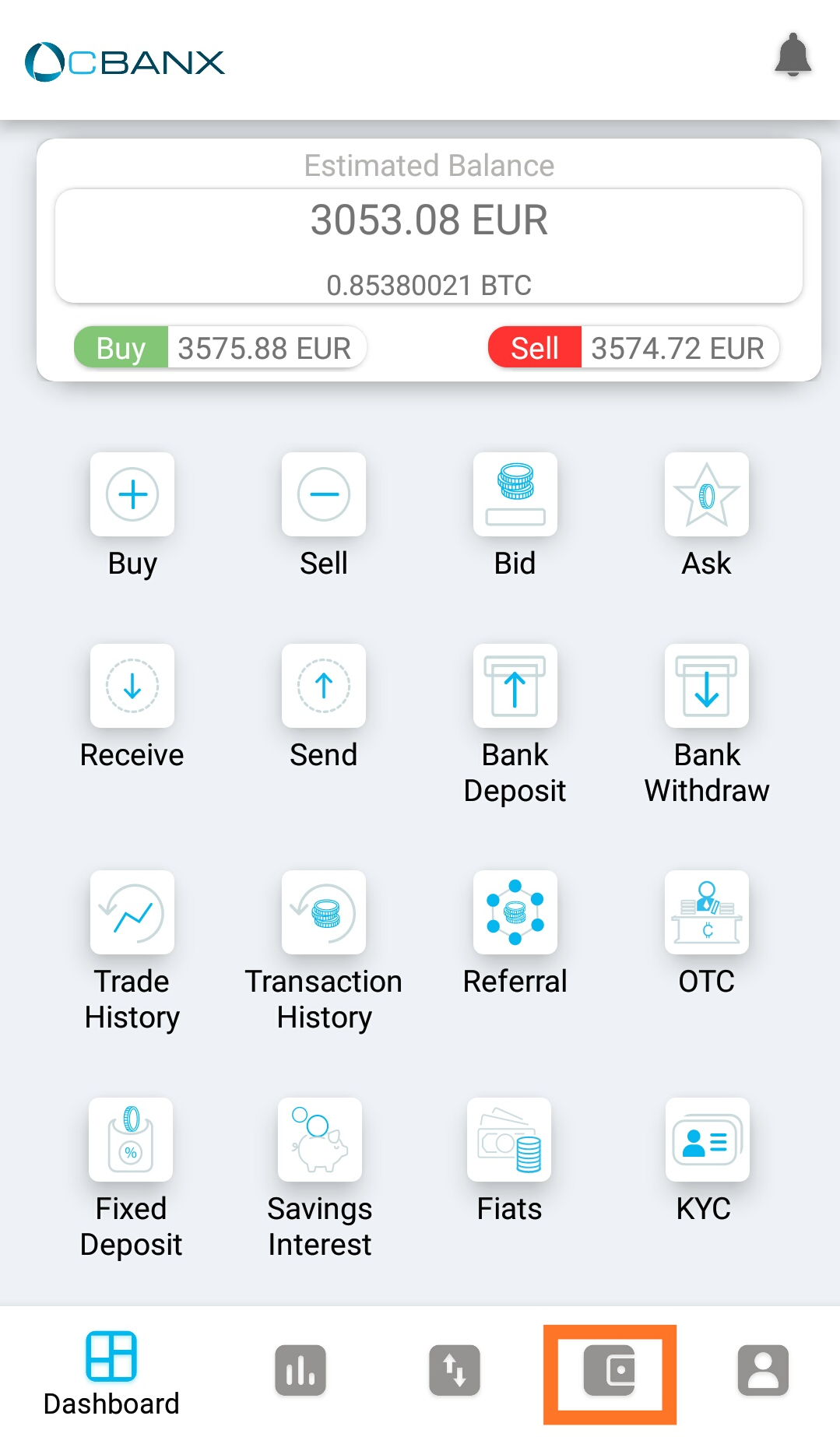The image size is (840, 1437).
Task: Open the Bid option
Action: point(515,495)
